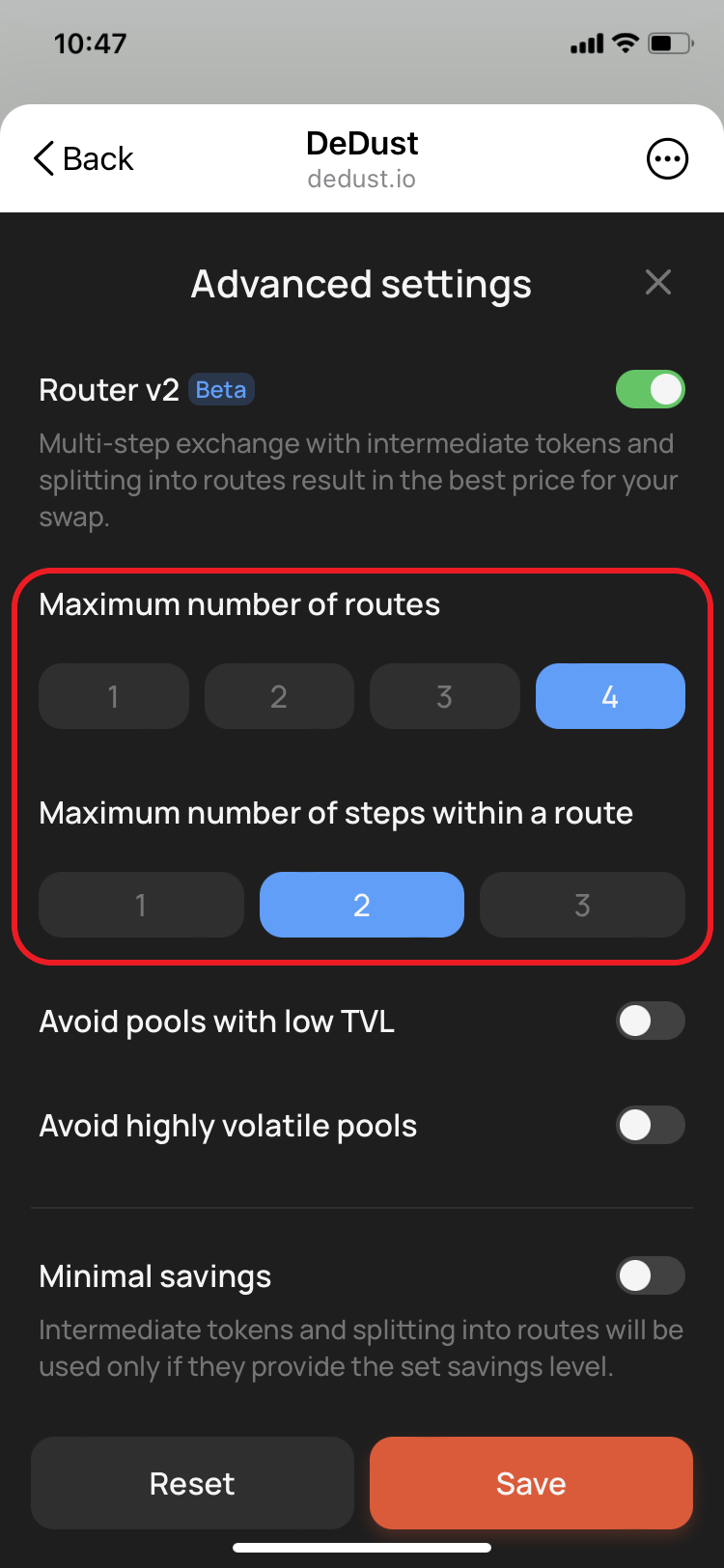Screen dimensions: 724x1568
Task: Select 2 steps within a route
Action: (x=362, y=905)
